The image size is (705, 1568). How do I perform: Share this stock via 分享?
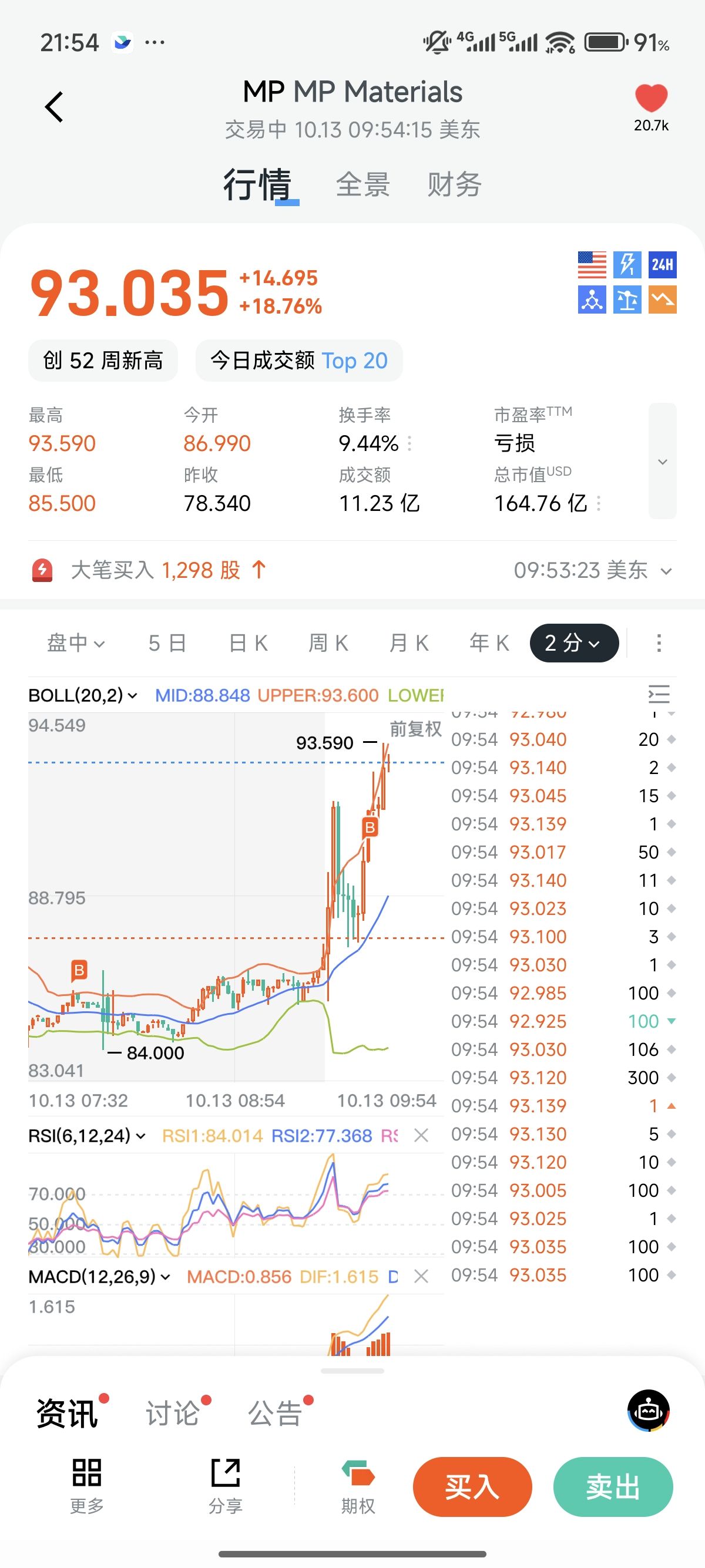[x=225, y=1487]
